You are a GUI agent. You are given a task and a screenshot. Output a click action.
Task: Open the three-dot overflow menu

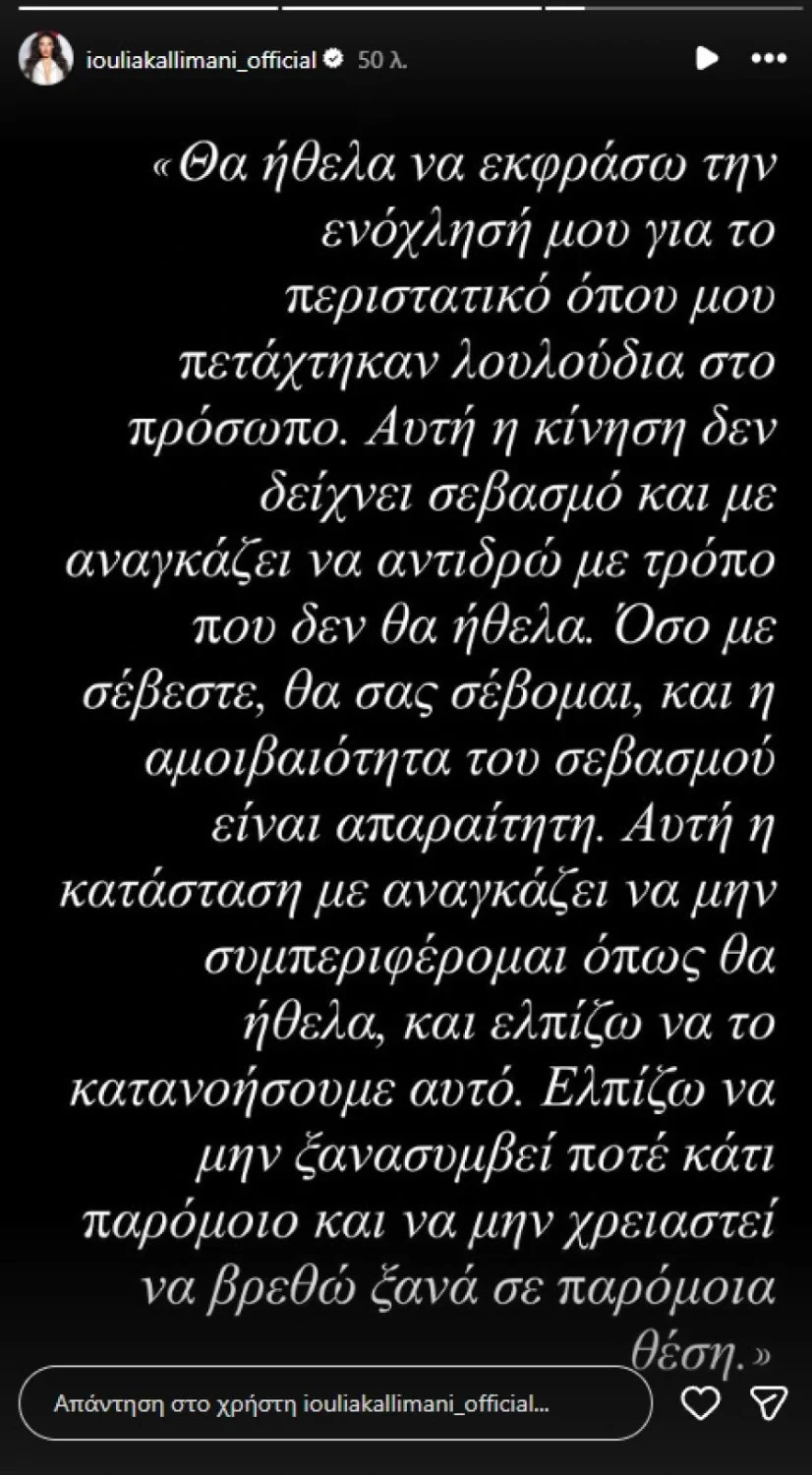(768, 59)
